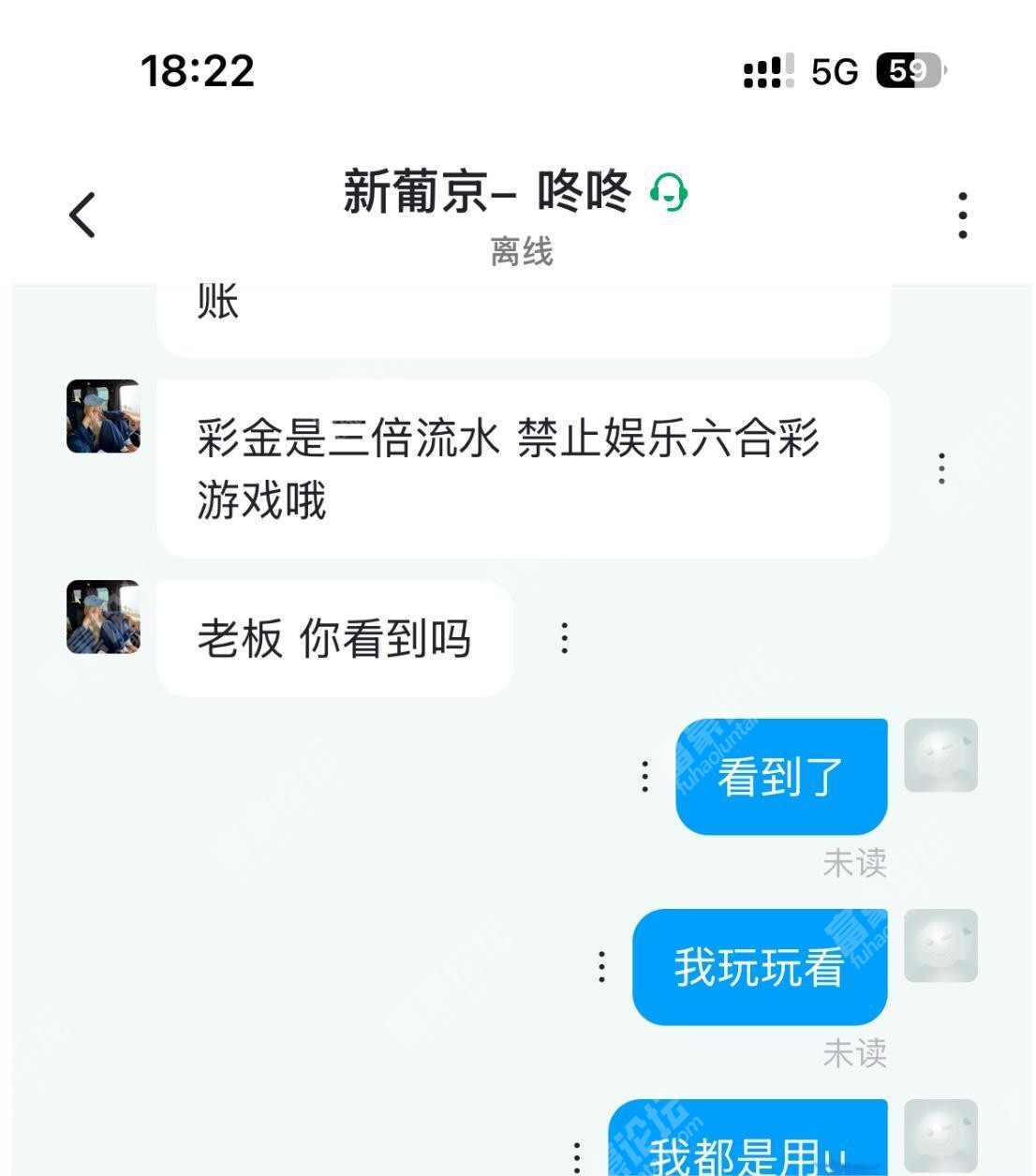1036x1176 pixels.
Task: Open options next to 老板 你看到吗
Action: [564, 638]
